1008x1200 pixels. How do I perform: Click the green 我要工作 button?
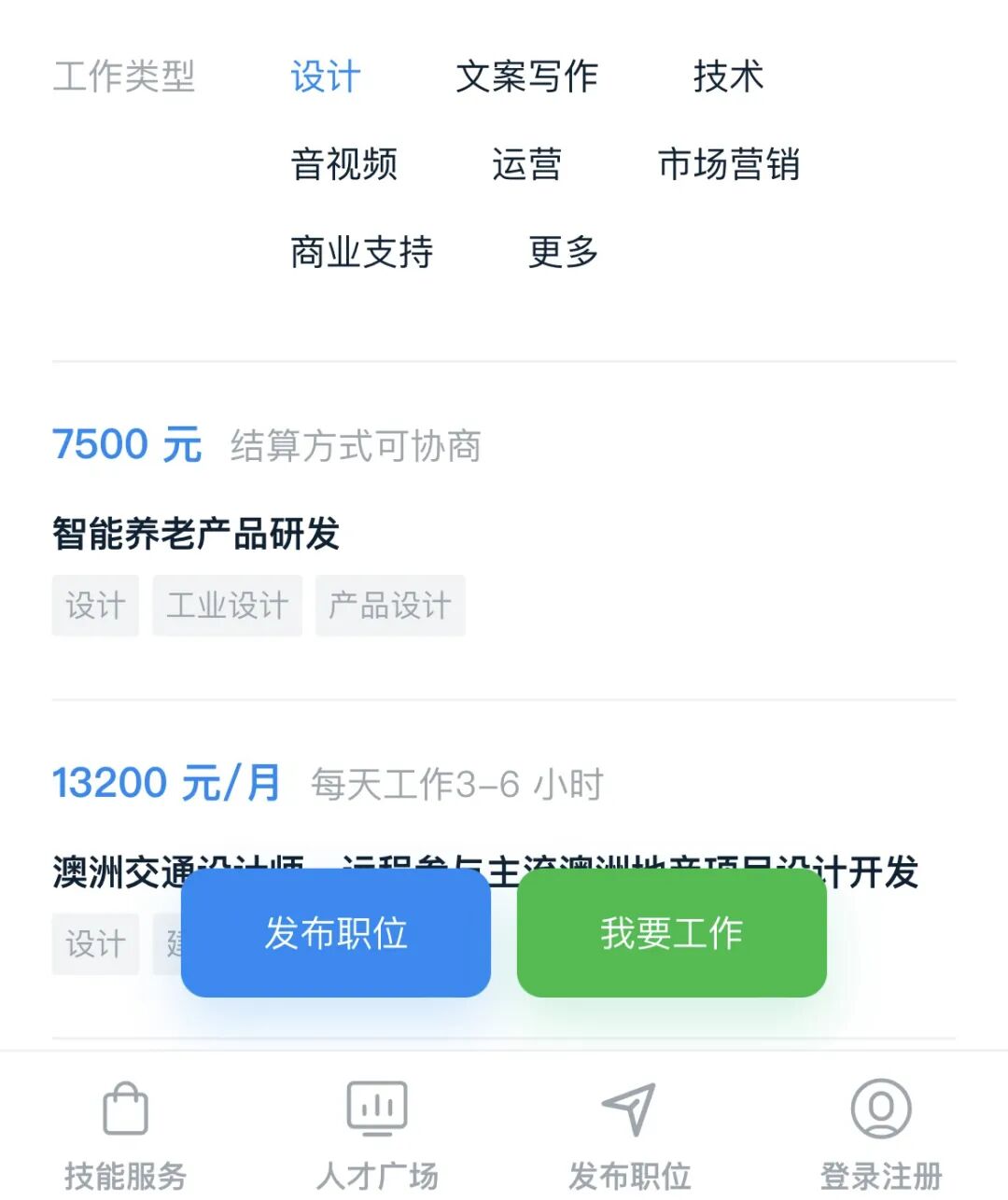[x=672, y=934]
